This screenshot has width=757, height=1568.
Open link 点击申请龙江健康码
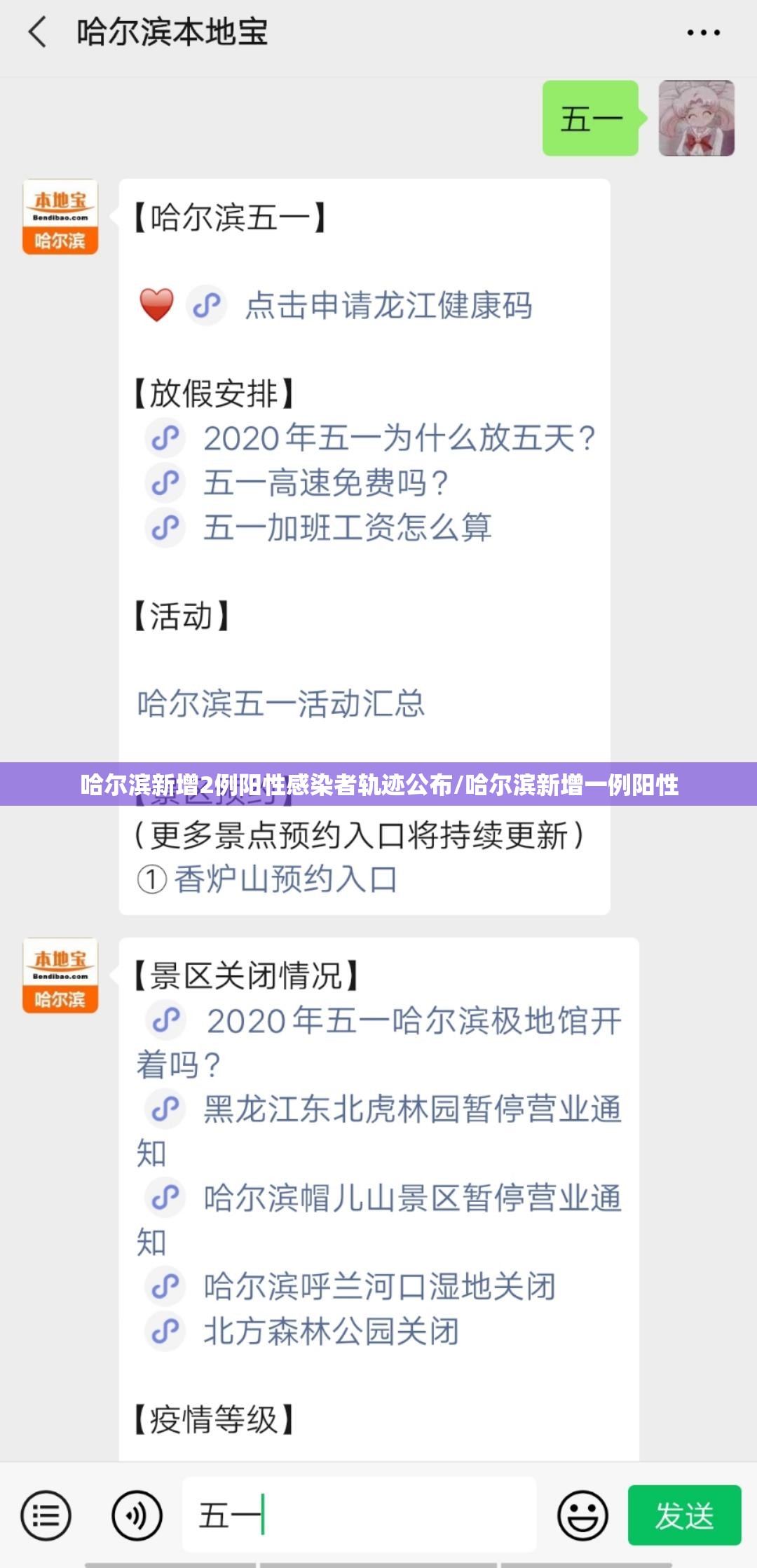388,306
